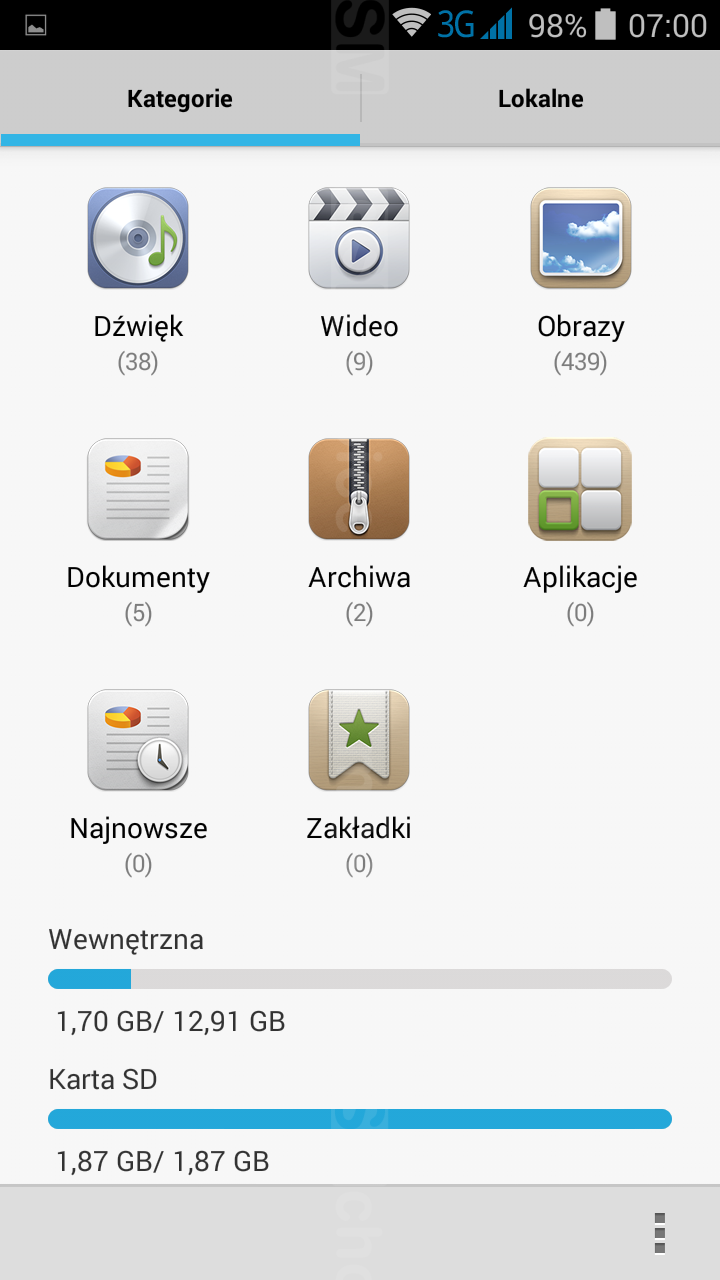Screen dimensions: 720x1280
Task: Open the overflow menu
Action: [x=659, y=1232]
